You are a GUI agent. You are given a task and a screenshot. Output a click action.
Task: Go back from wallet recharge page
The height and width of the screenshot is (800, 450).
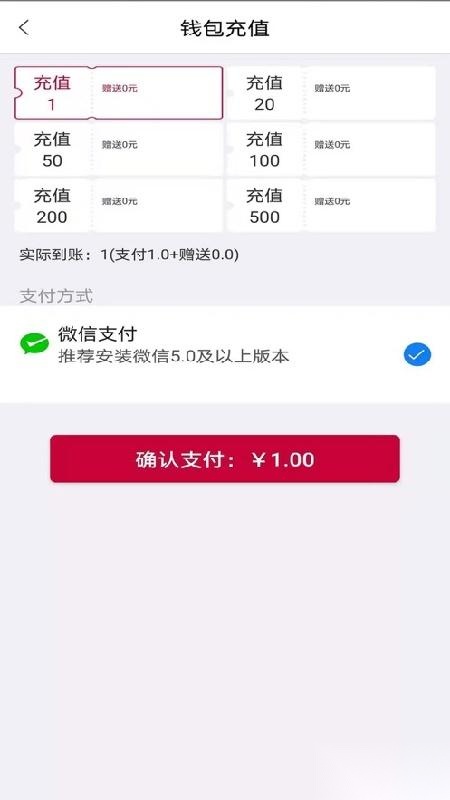pos(24,28)
